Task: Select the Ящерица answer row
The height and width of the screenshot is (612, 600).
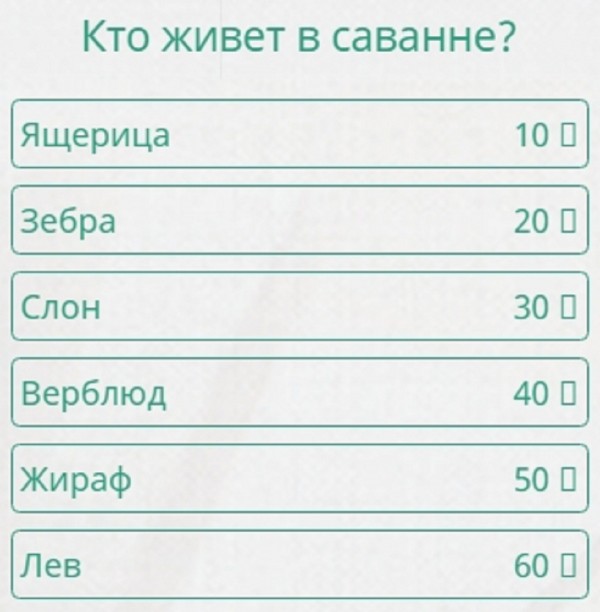Action: click(x=299, y=134)
